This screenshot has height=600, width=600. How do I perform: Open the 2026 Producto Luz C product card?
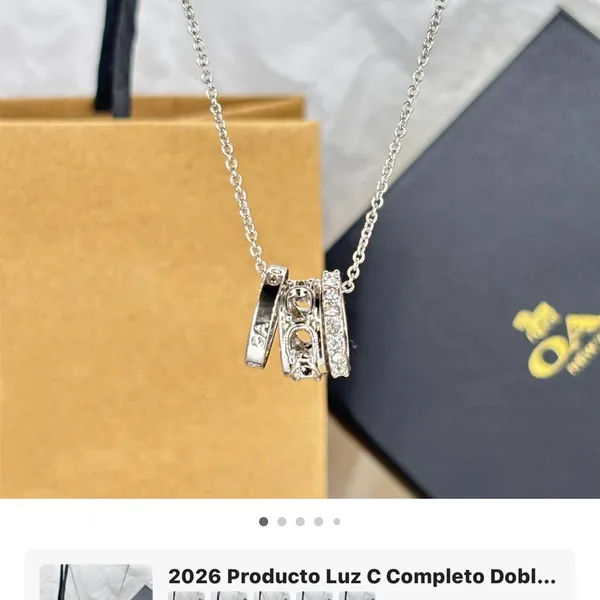(360, 577)
